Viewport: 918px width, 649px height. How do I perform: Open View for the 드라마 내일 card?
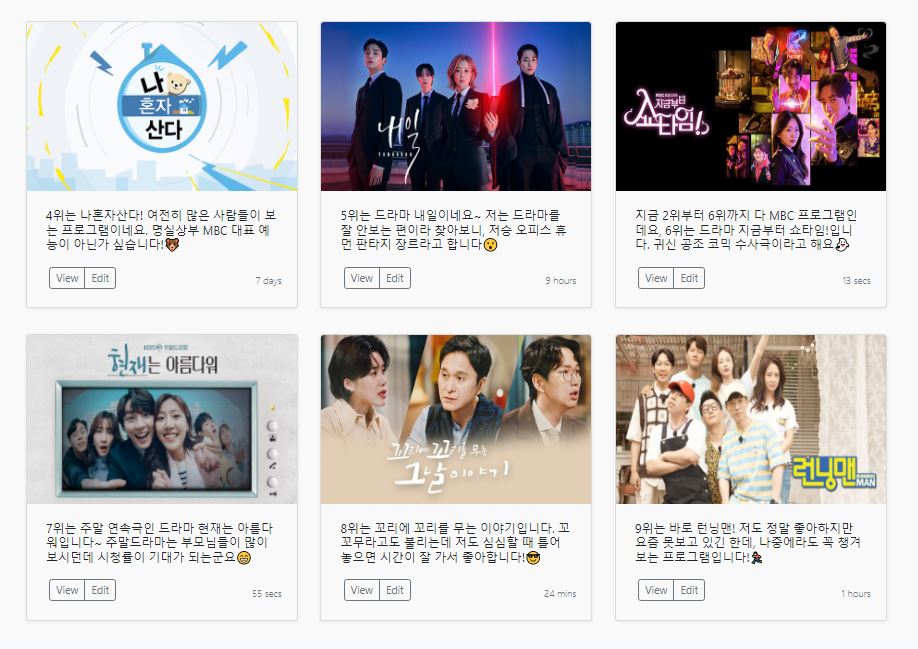[x=362, y=278]
